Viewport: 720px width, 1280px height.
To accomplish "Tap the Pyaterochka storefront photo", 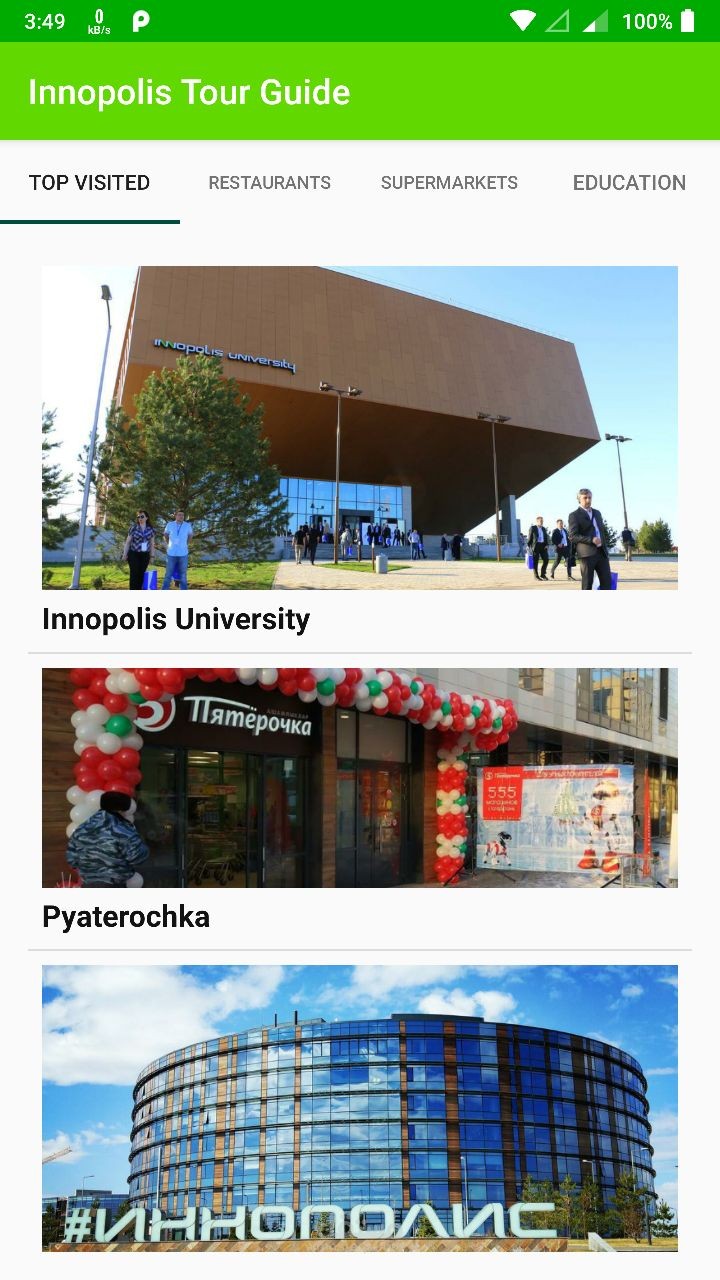I will click(x=360, y=777).
